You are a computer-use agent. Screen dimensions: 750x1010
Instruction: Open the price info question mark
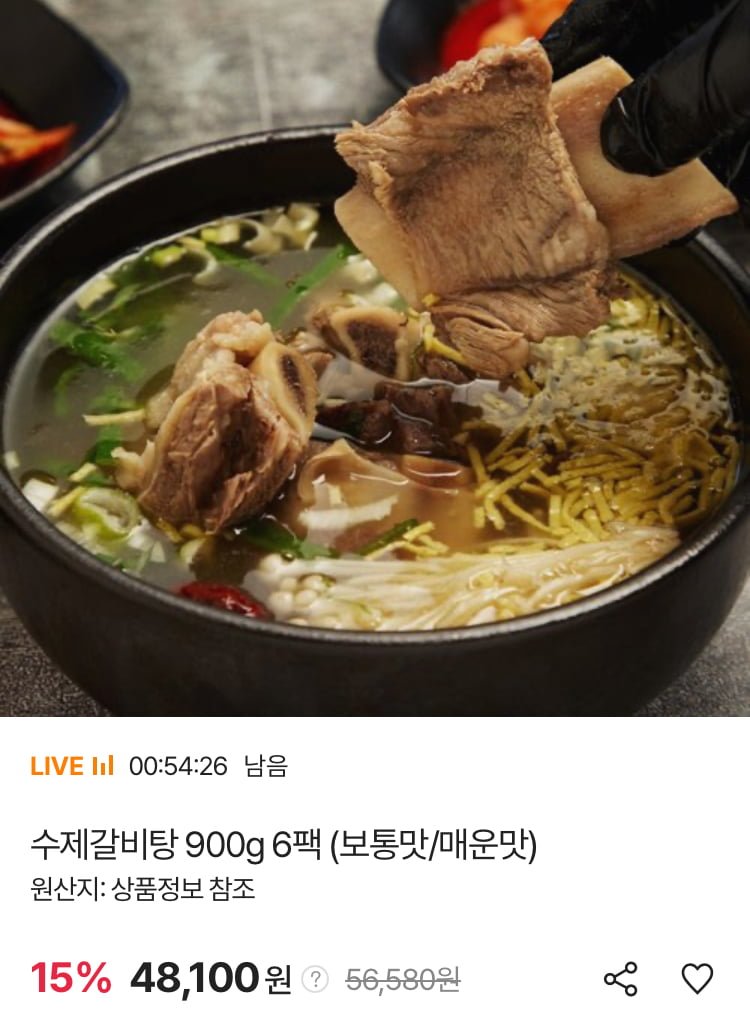coord(315,979)
